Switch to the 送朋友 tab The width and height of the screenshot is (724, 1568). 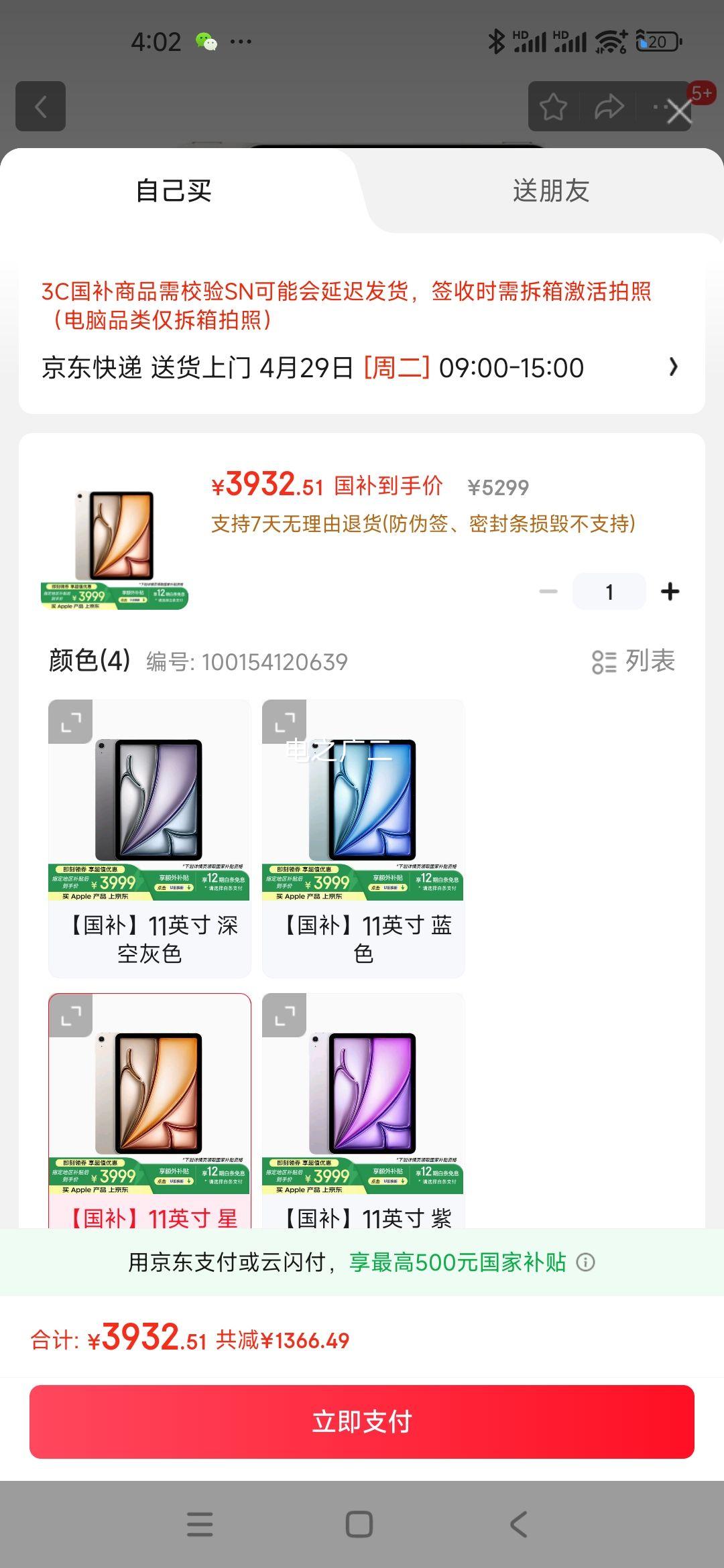point(551,191)
